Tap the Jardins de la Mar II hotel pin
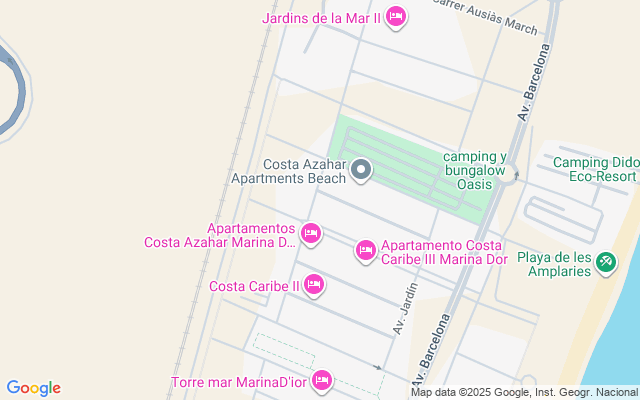This screenshot has height=400, width=640. click(396, 17)
